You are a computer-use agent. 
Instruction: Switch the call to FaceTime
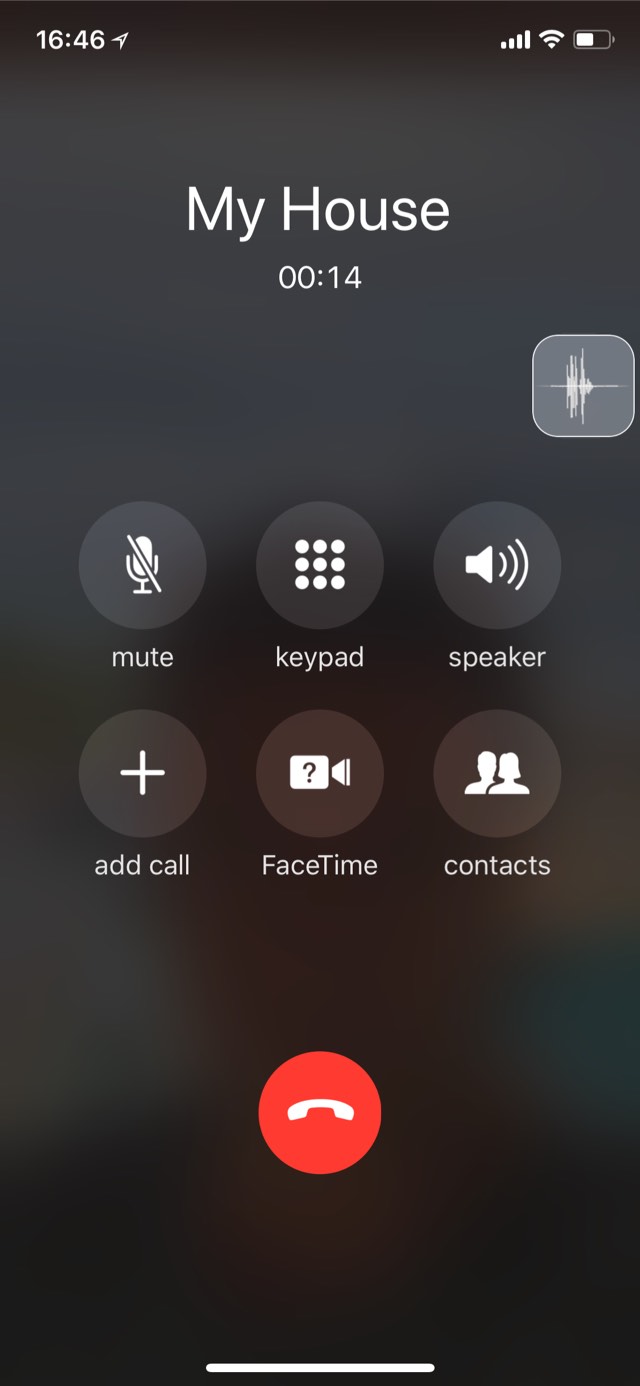pos(320,773)
